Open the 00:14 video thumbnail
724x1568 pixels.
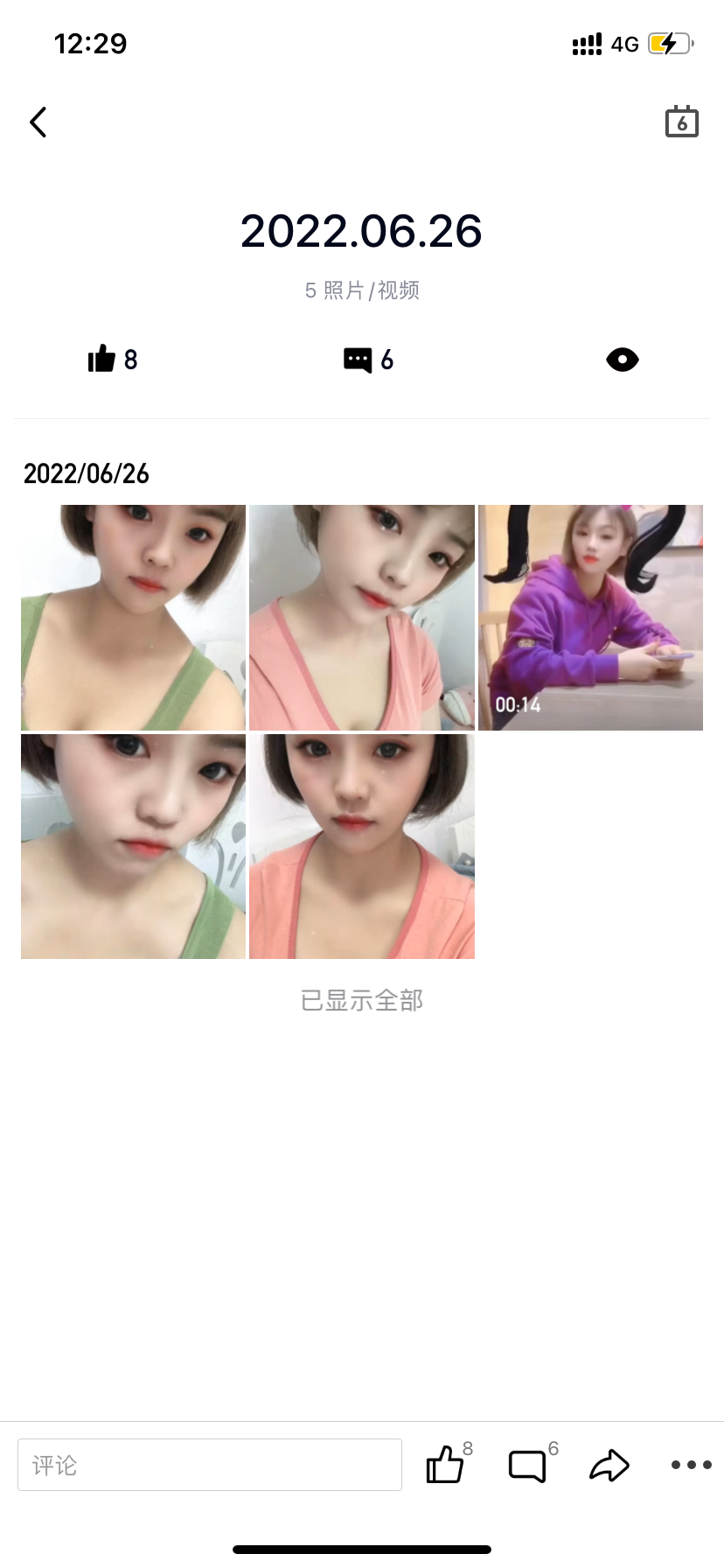tap(590, 618)
